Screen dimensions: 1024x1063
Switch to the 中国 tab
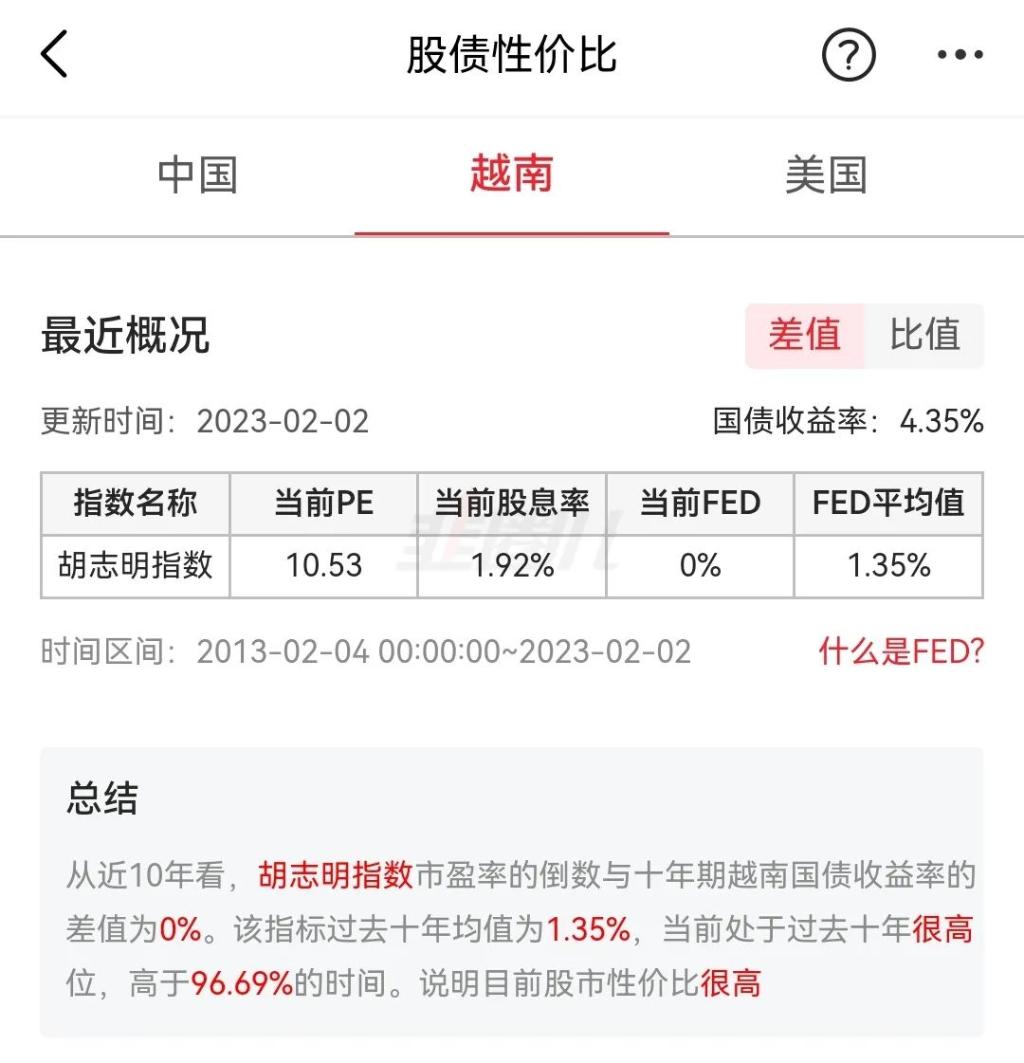click(x=197, y=176)
